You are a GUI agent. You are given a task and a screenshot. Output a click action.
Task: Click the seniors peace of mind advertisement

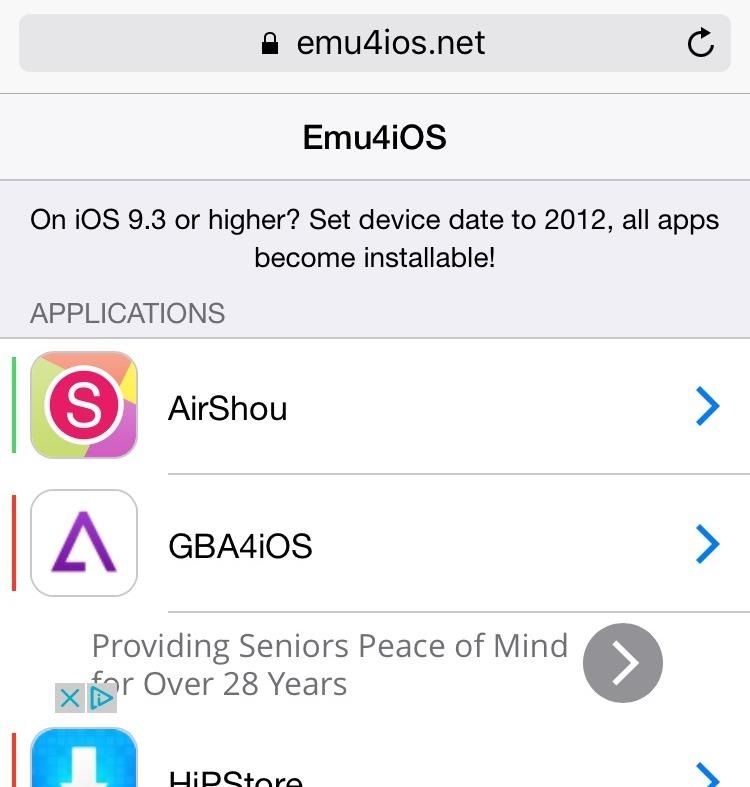coord(330,663)
